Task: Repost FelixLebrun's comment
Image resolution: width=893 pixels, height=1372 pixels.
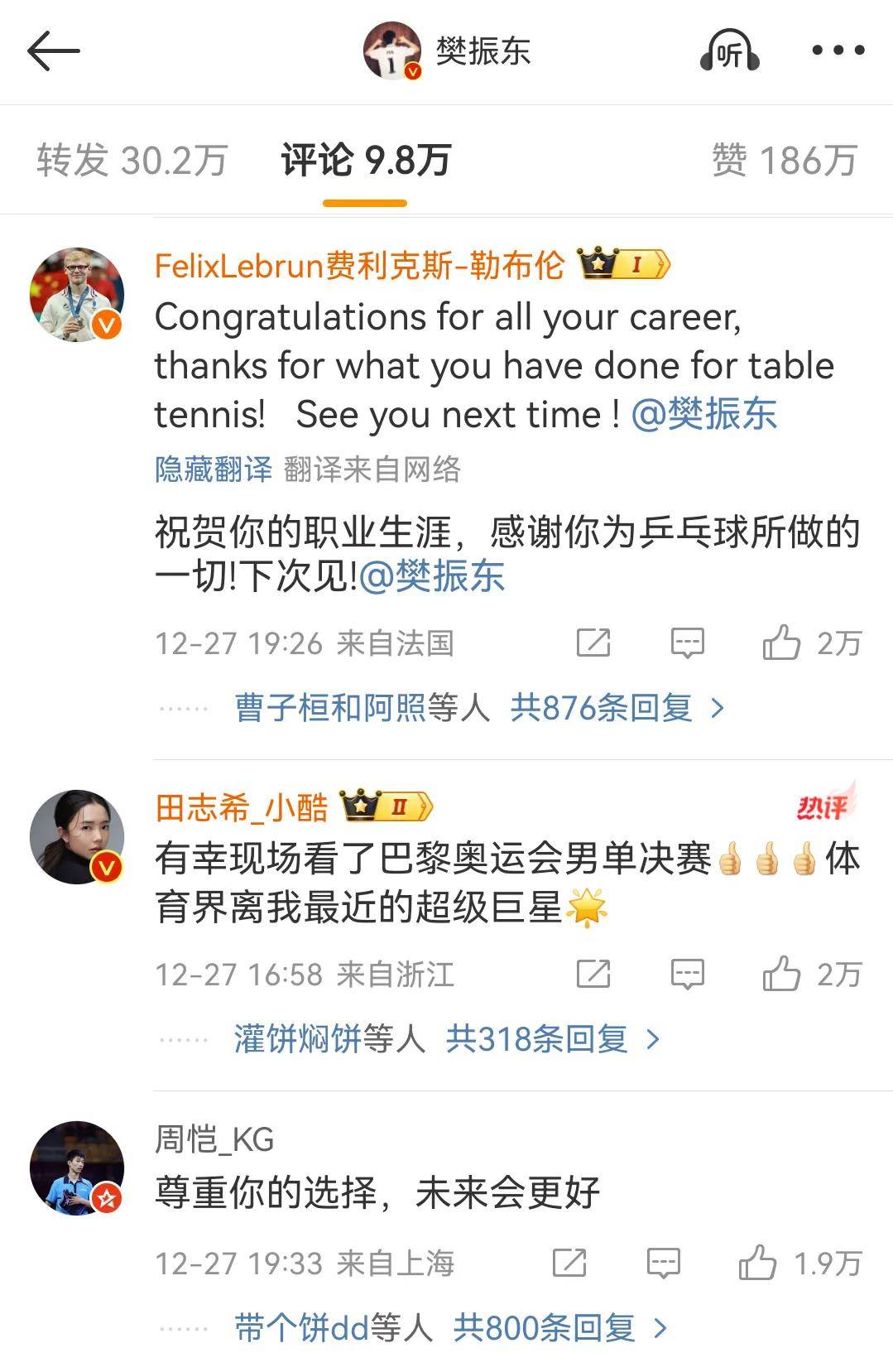Action: click(x=593, y=643)
